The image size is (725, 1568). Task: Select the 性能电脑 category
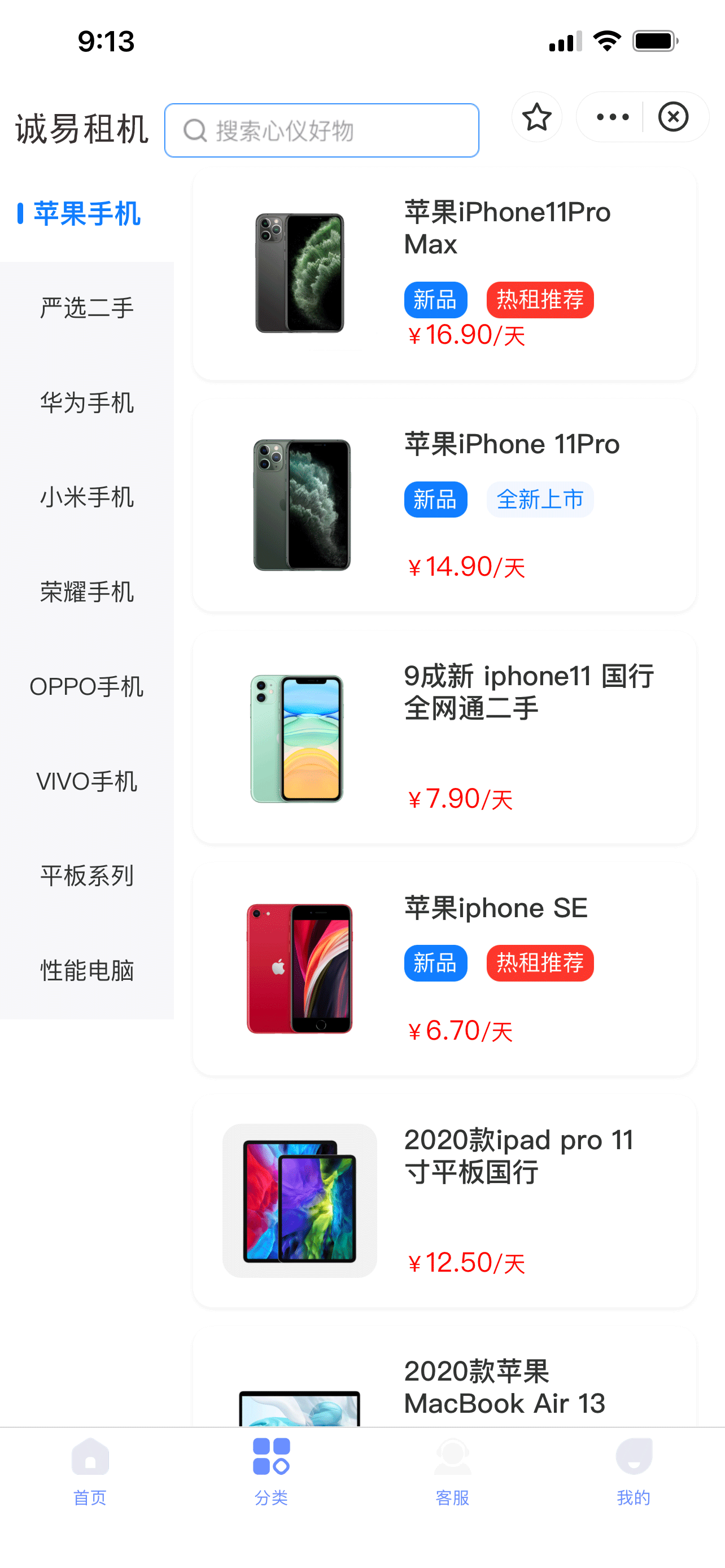[x=87, y=971]
